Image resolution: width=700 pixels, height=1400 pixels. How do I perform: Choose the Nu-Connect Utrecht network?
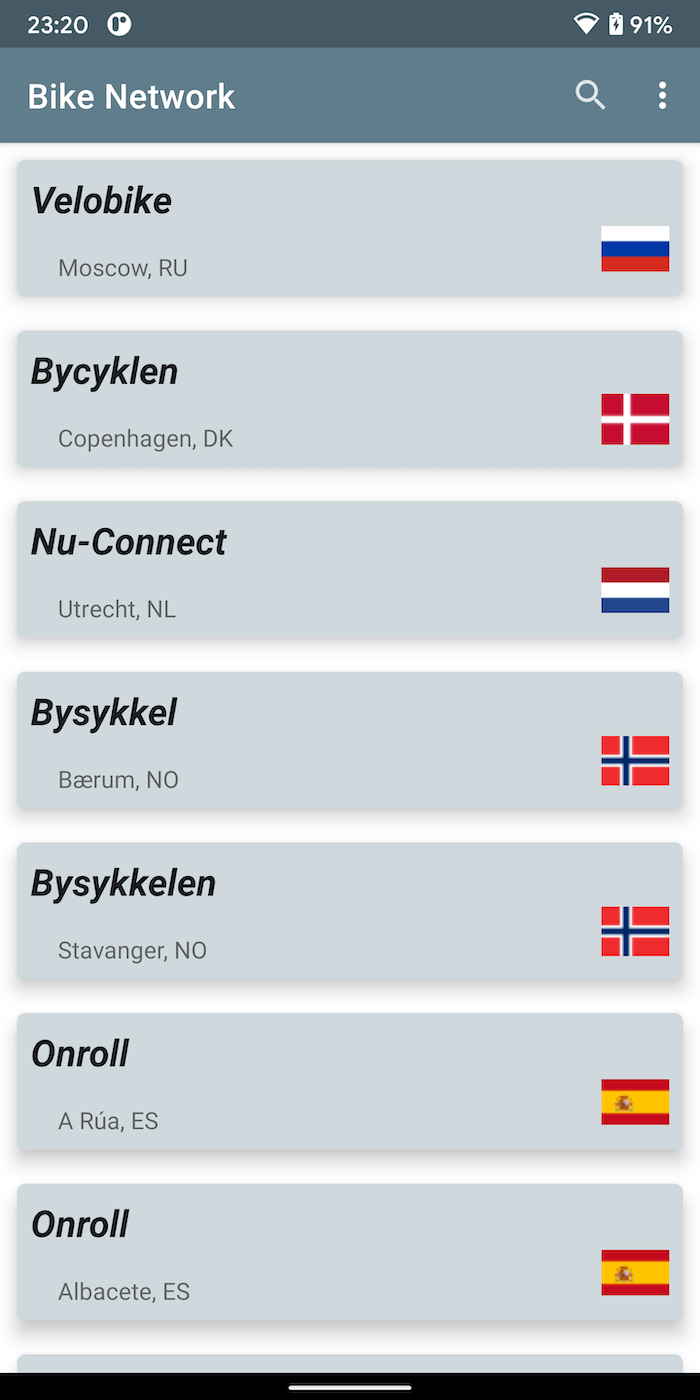tap(350, 569)
